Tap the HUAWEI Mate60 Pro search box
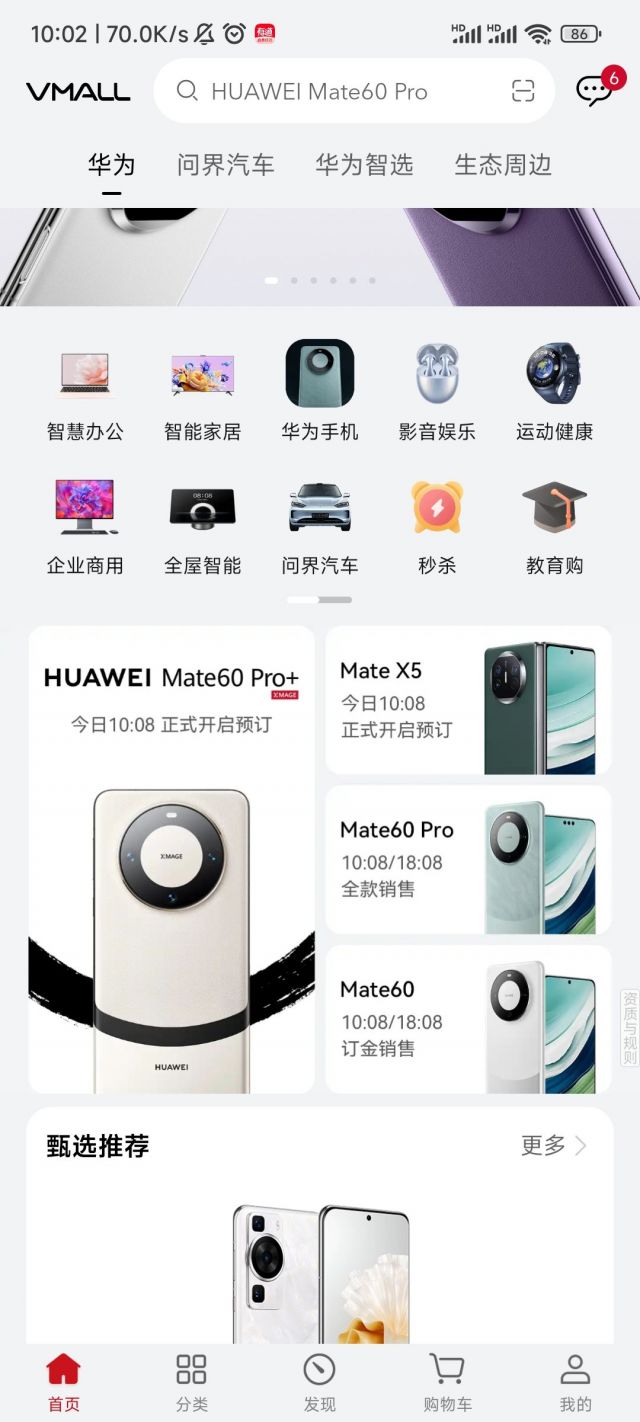The width and height of the screenshot is (640, 1422). [x=330, y=92]
